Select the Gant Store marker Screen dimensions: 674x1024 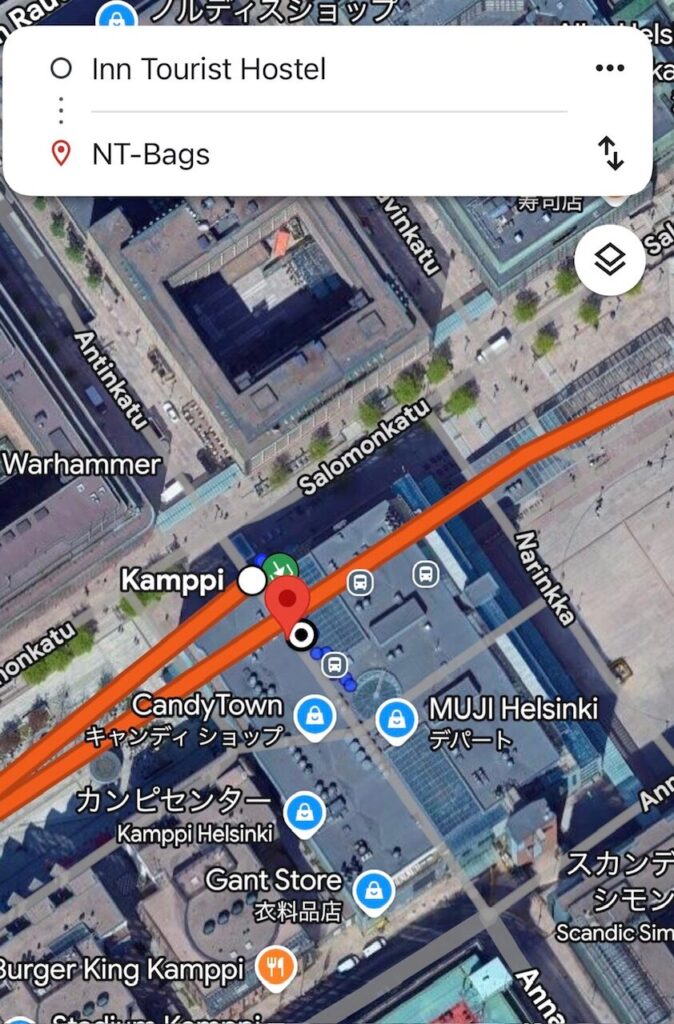(373, 888)
